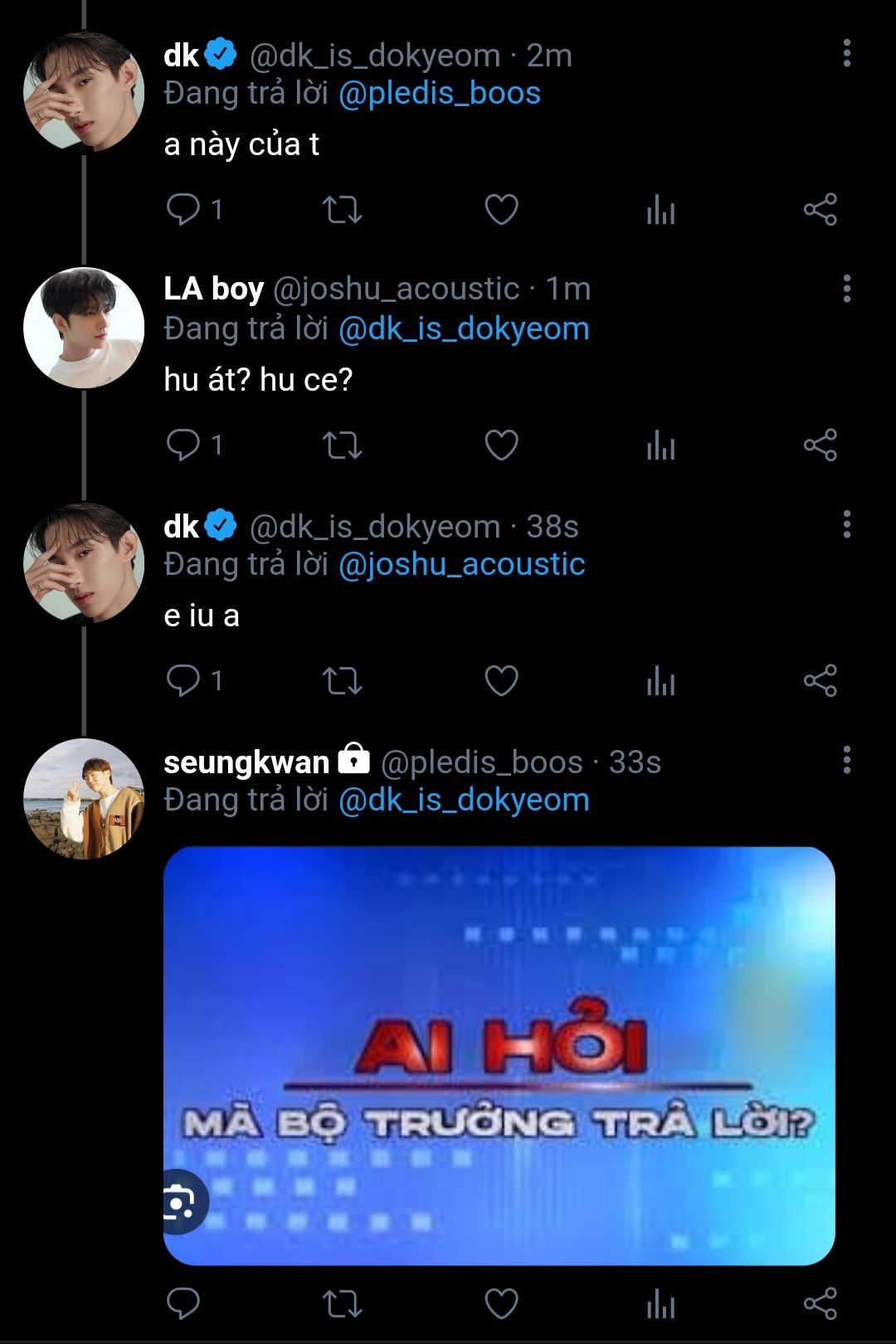Open the @pledis_boos mention in dk's first reply
896x1344 pixels.
(x=439, y=93)
